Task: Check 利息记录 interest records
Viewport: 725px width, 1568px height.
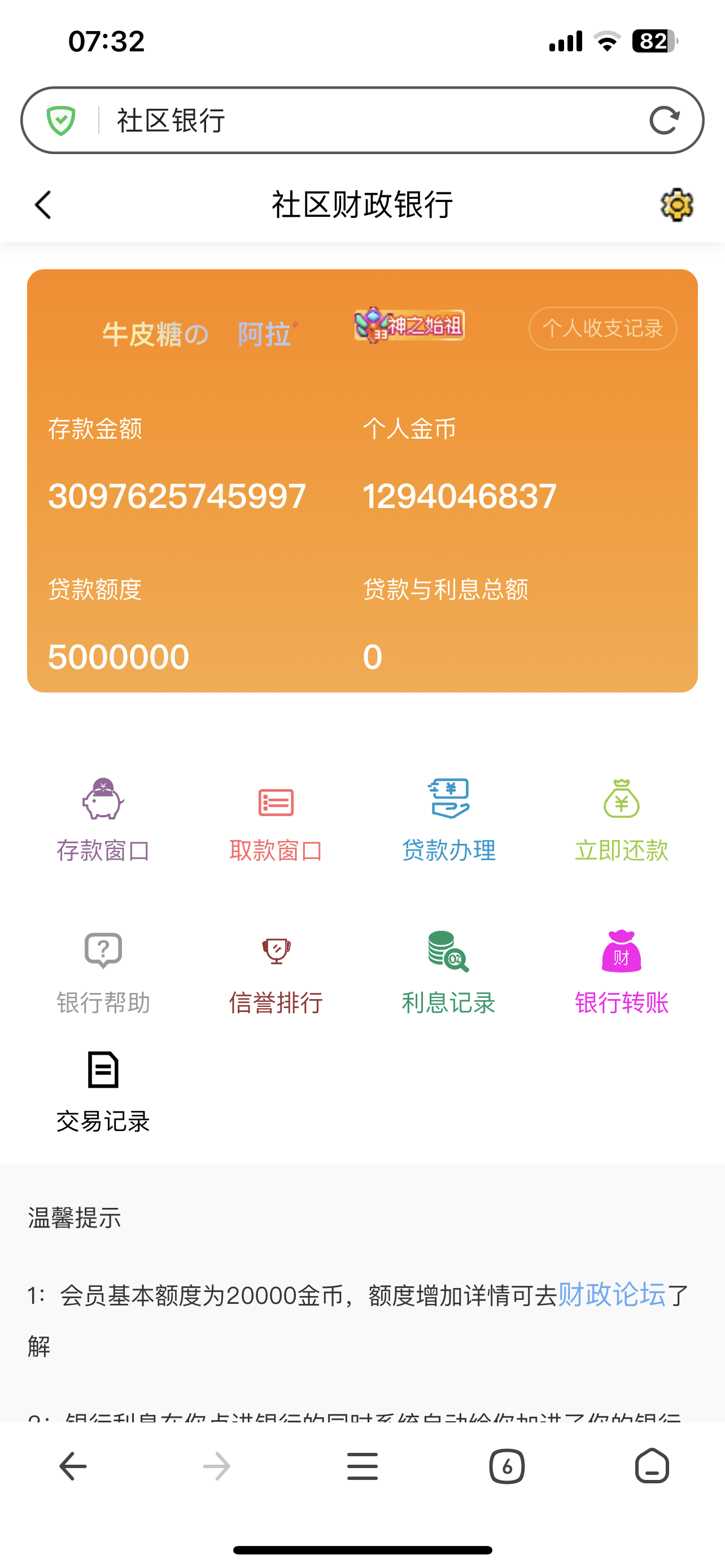Action: [x=449, y=971]
